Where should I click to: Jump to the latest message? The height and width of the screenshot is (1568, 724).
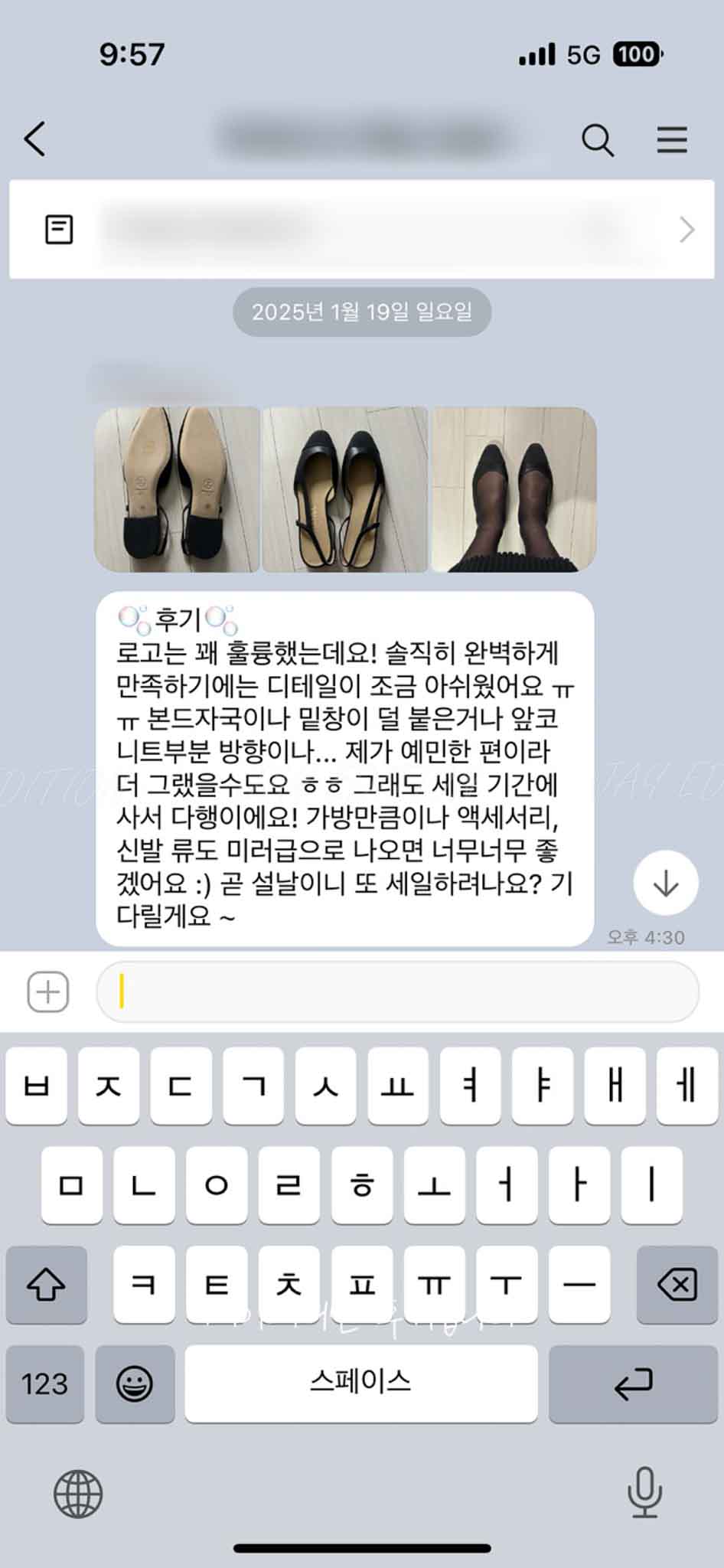[x=665, y=883]
